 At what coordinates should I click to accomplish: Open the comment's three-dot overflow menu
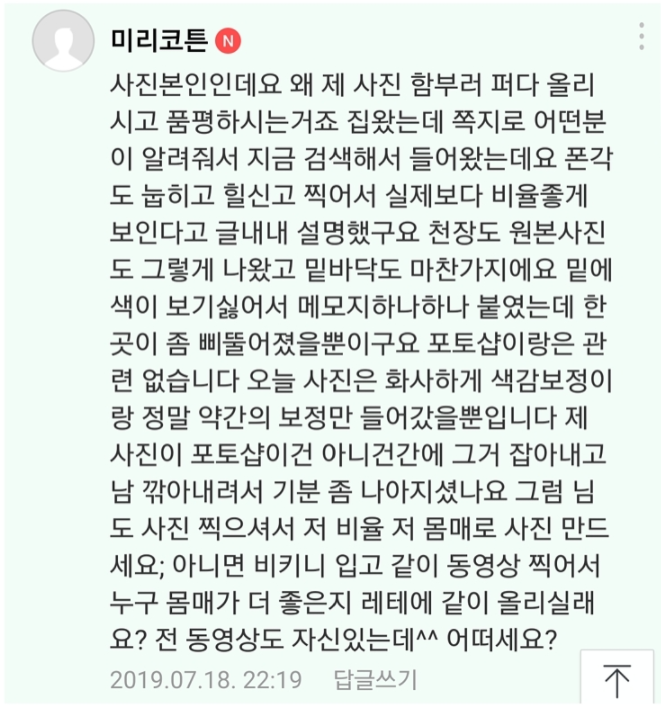tap(642, 36)
